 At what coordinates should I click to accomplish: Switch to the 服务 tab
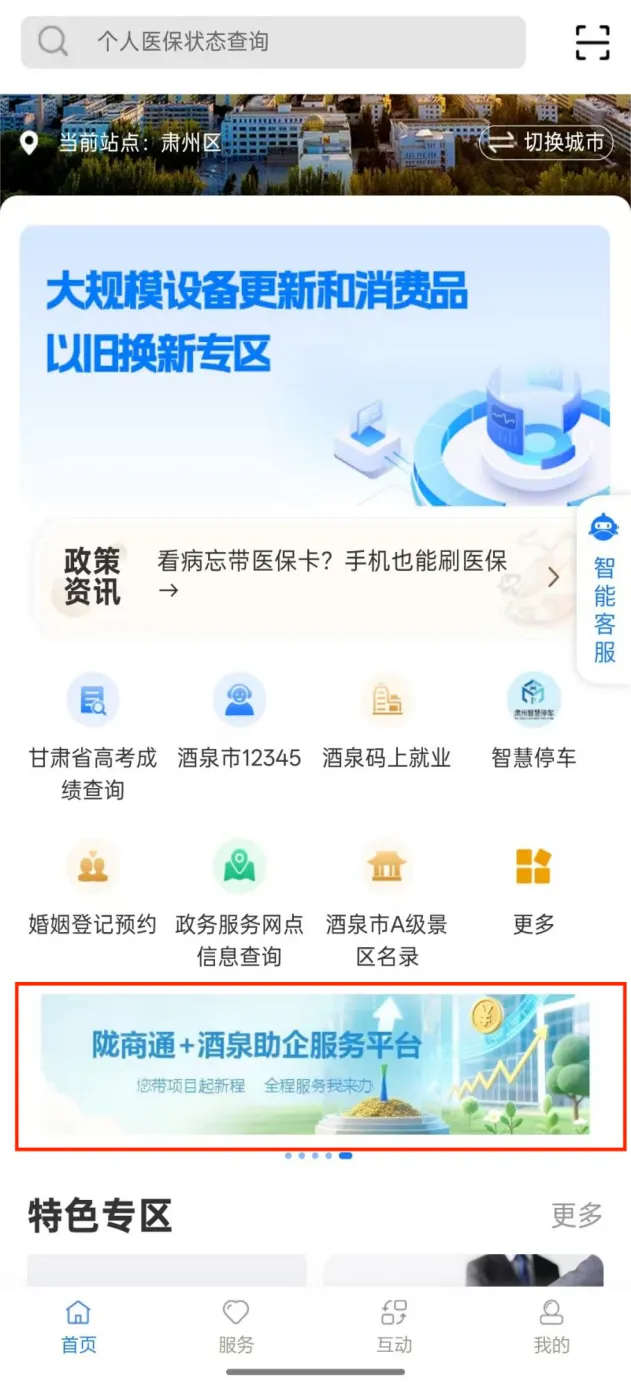[236, 1326]
